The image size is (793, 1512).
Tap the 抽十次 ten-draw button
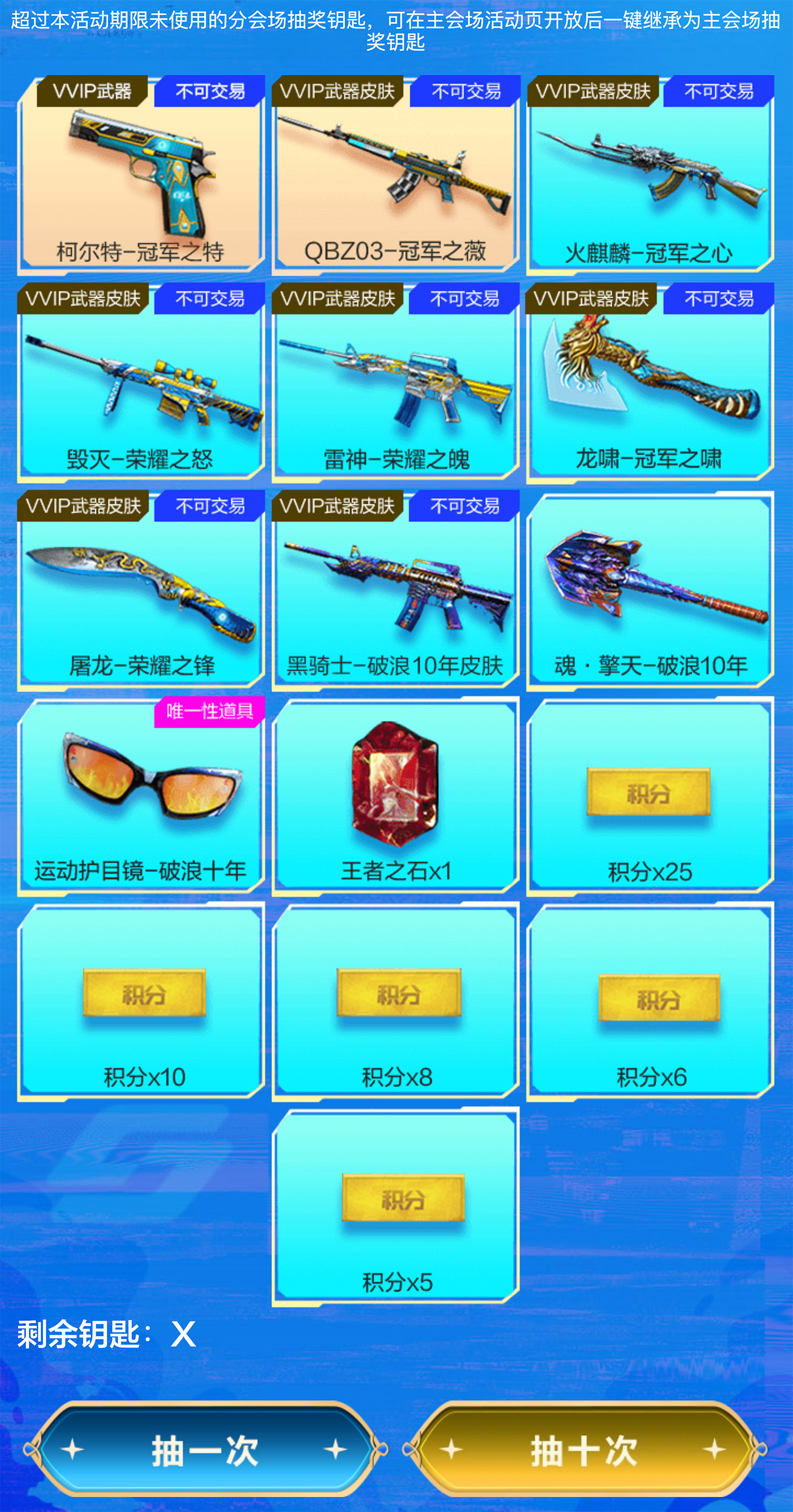pos(584,1450)
